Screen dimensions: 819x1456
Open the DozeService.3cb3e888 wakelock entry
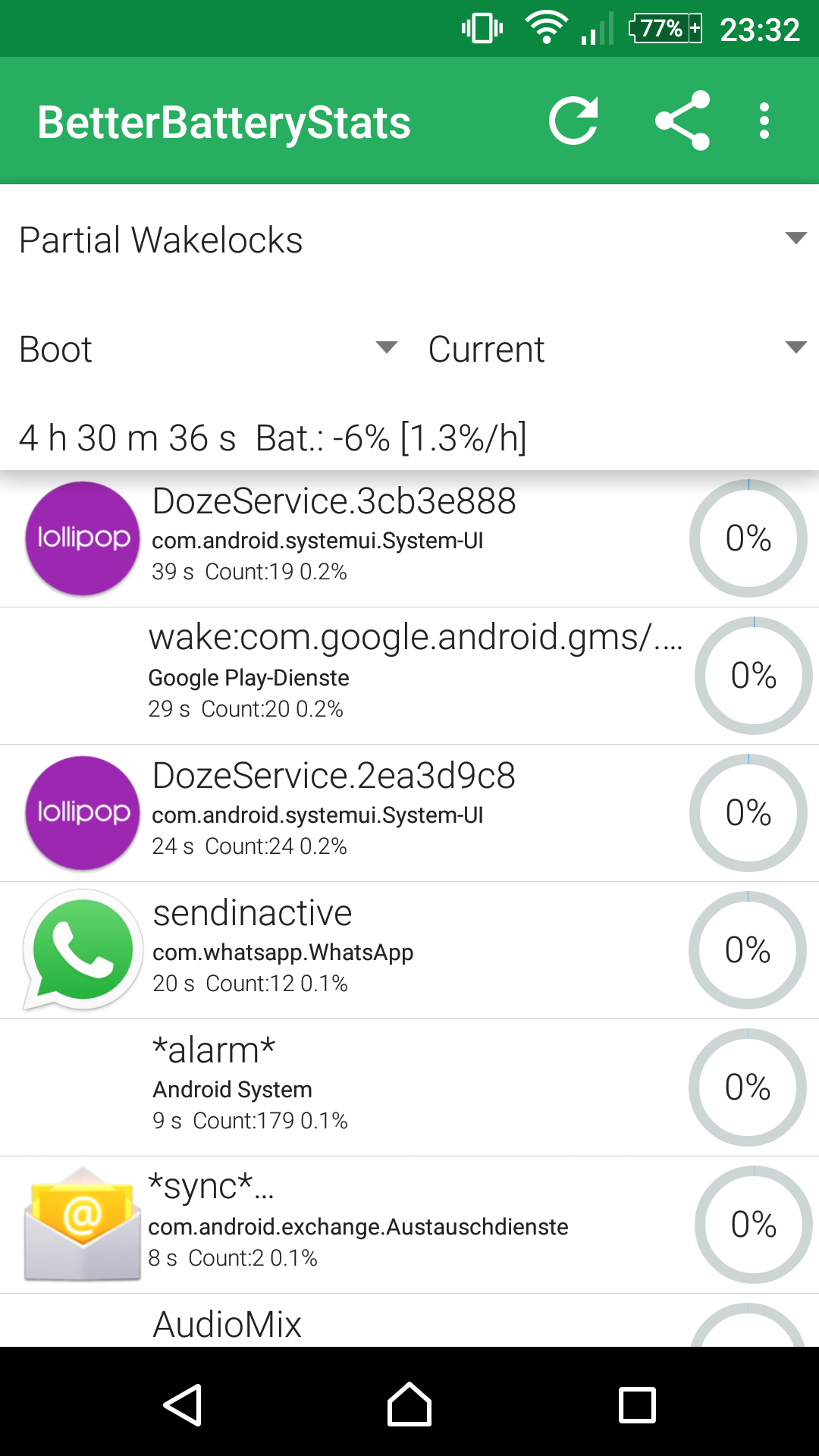409,538
